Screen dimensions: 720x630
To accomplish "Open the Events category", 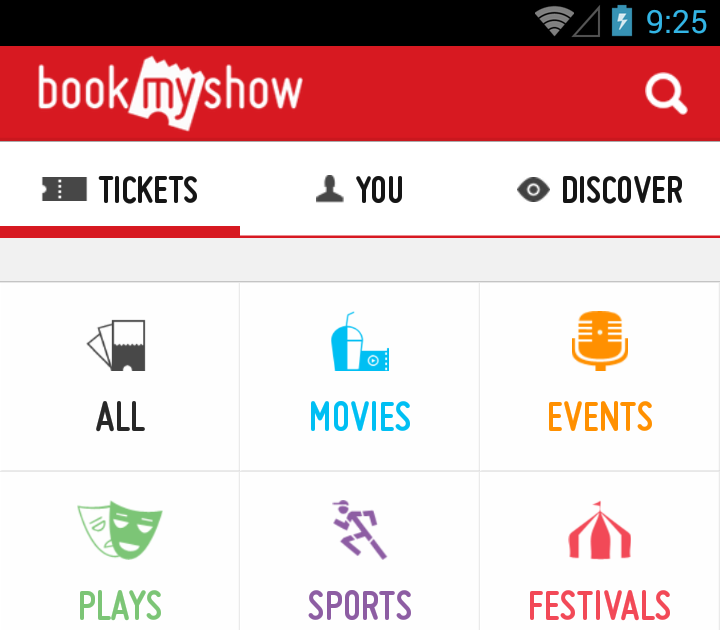I will (600, 377).
